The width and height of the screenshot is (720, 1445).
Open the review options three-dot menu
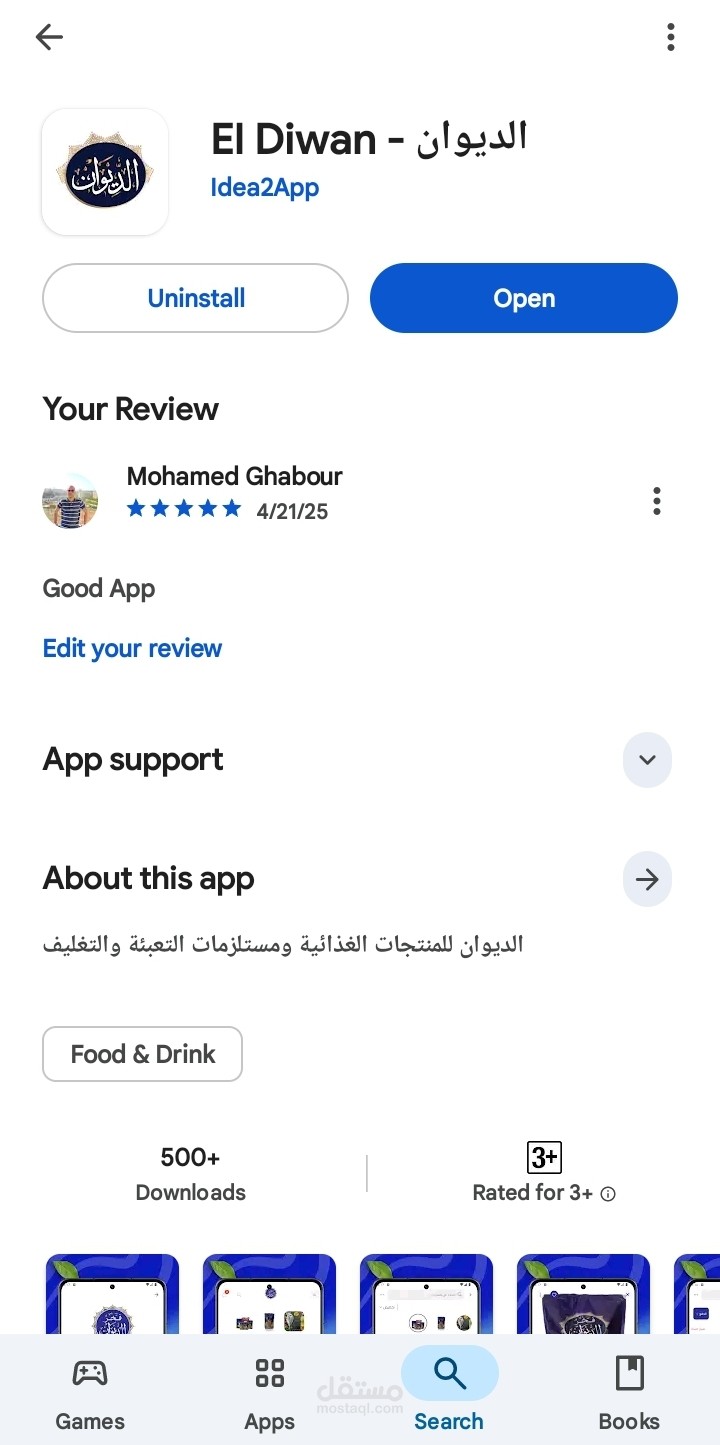coord(656,500)
